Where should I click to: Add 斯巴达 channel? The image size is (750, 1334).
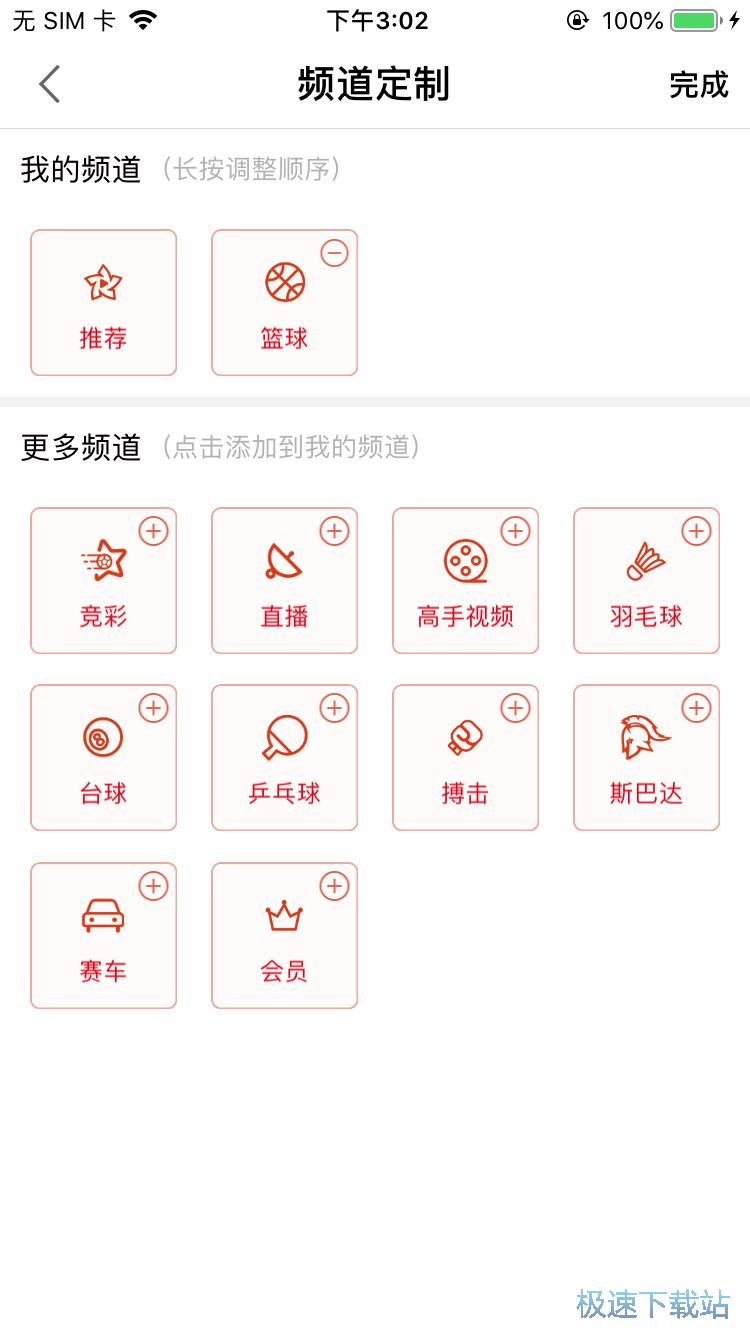(x=696, y=709)
